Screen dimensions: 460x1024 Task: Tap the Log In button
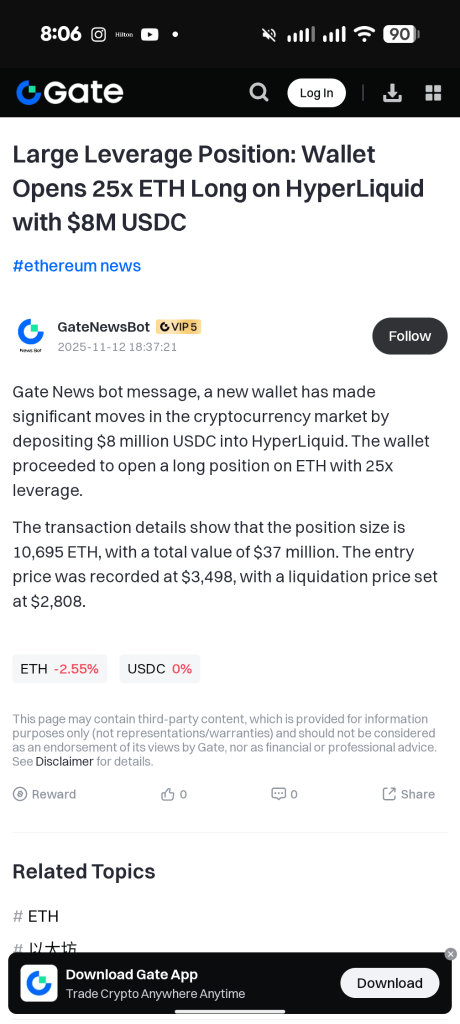tap(316, 93)
